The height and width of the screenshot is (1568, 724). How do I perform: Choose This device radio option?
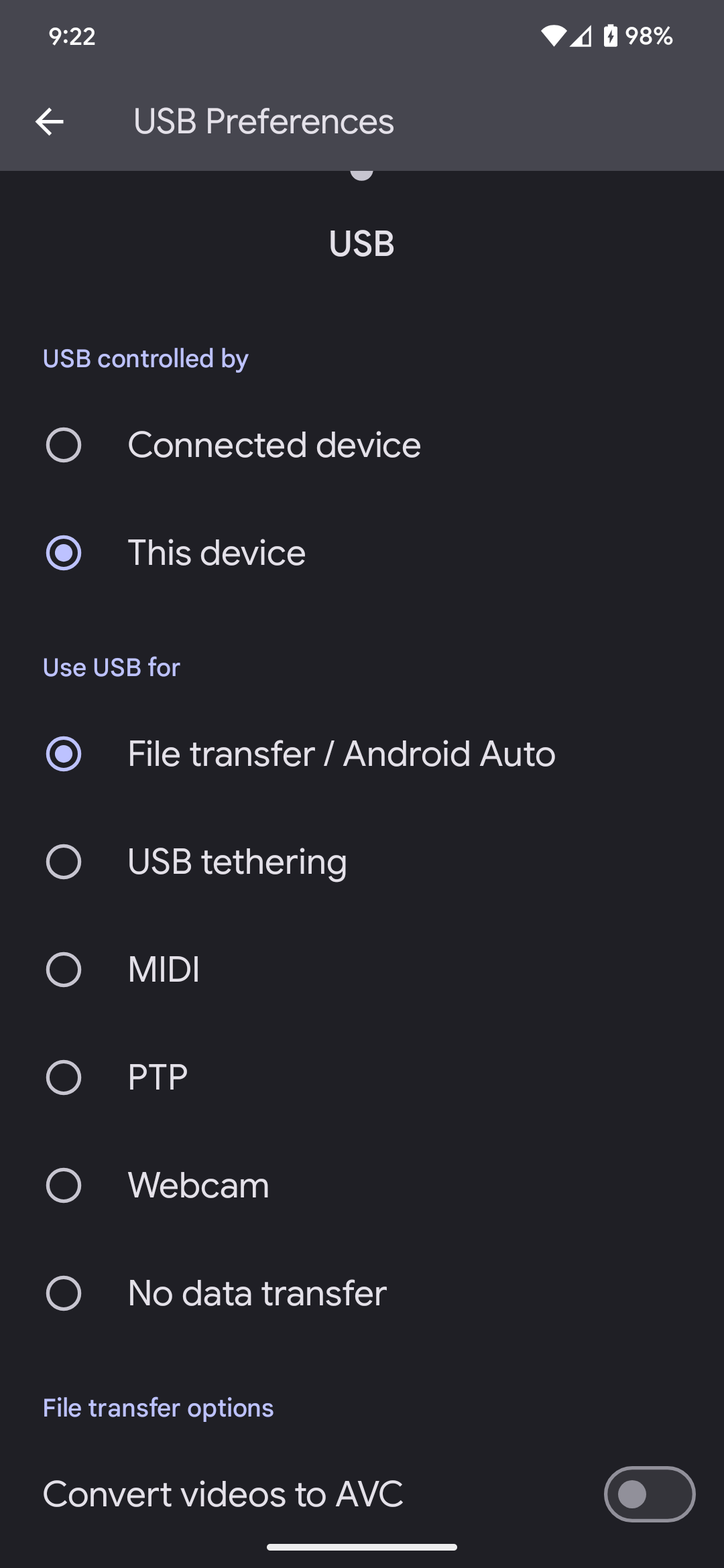point(362,553)
